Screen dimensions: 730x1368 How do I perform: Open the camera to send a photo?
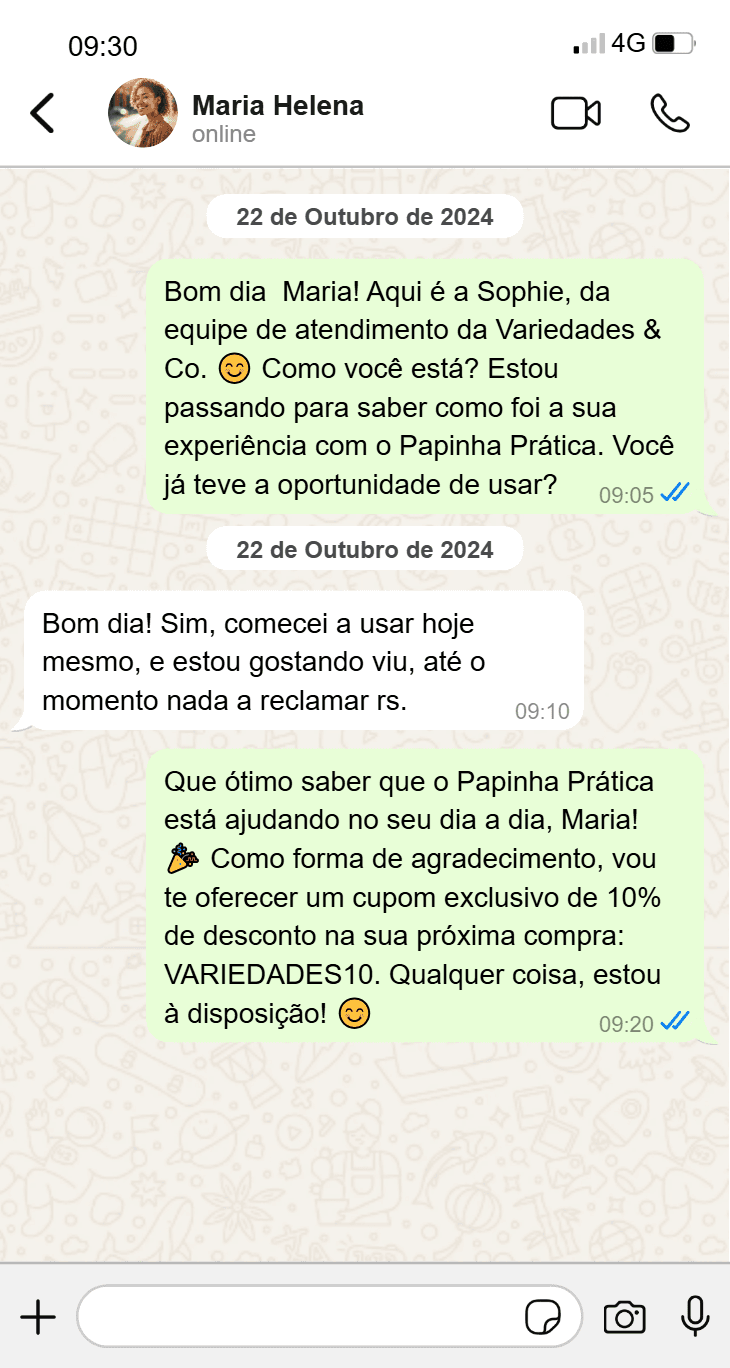(x=625, y=1318)
